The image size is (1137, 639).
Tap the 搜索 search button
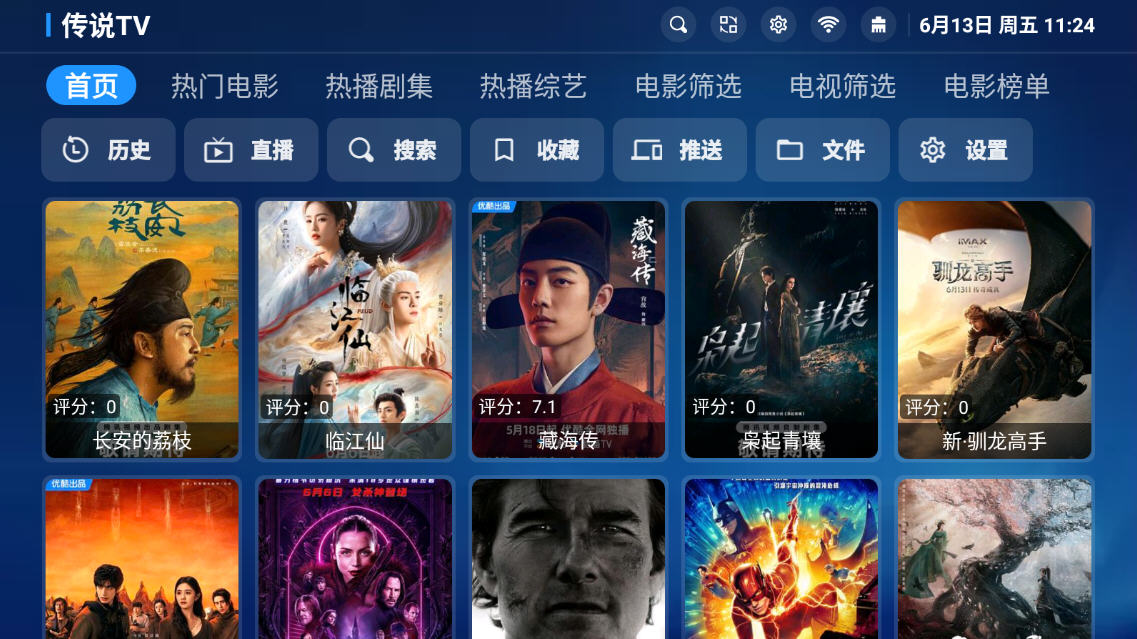click(x=394, y=150)
